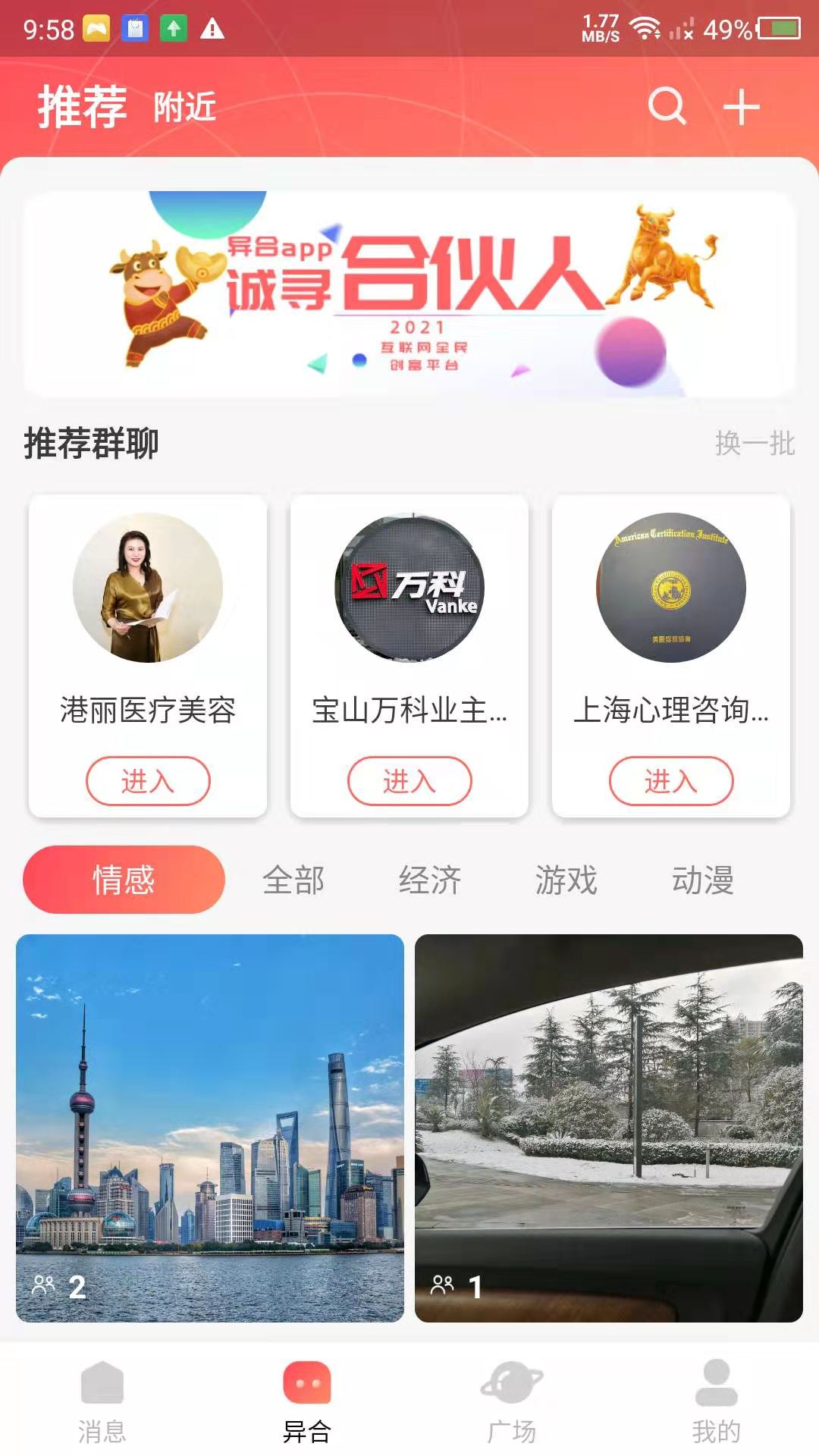Switch to the 附近 tab
The image size is (819, 1456).
point(185,107)
